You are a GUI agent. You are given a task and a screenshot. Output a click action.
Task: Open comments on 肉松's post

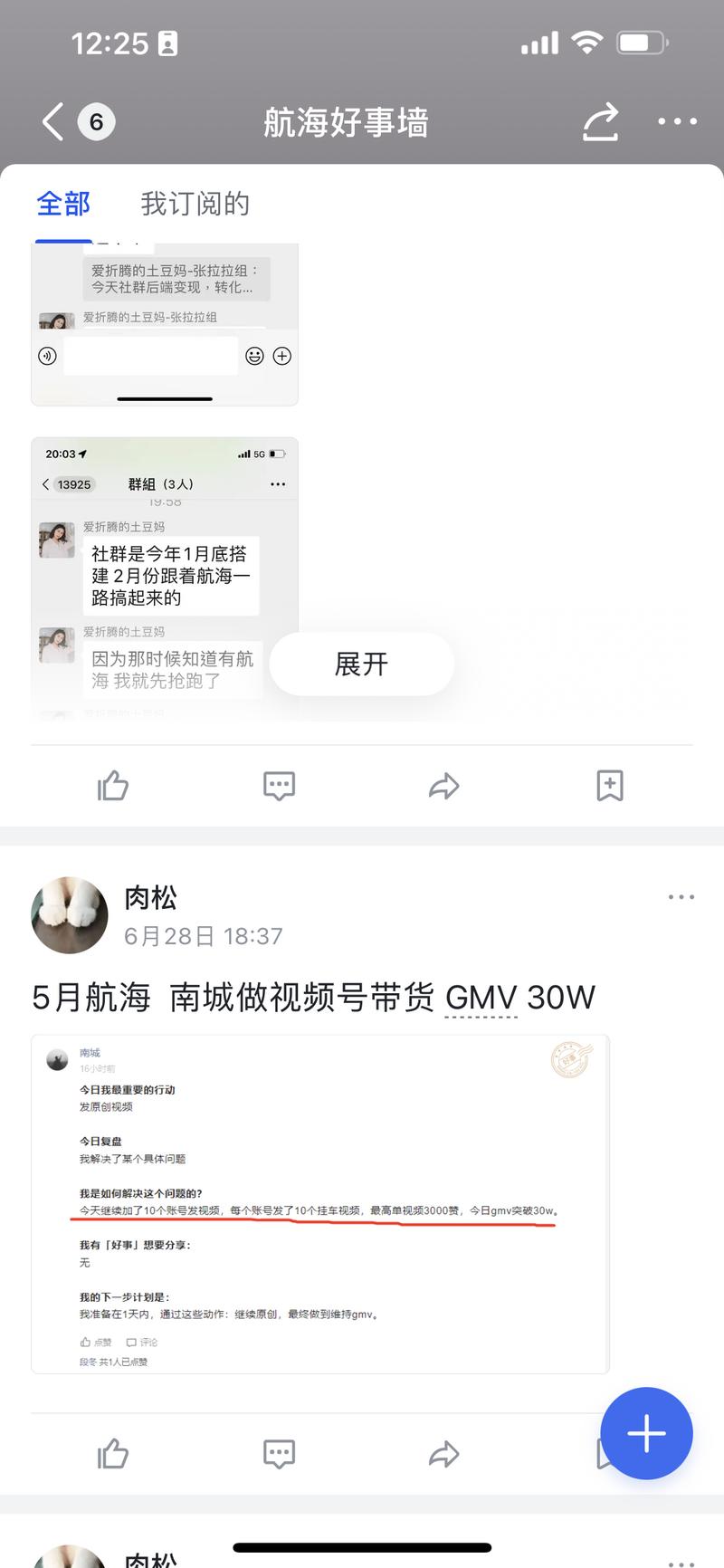tap(279, 1455)
